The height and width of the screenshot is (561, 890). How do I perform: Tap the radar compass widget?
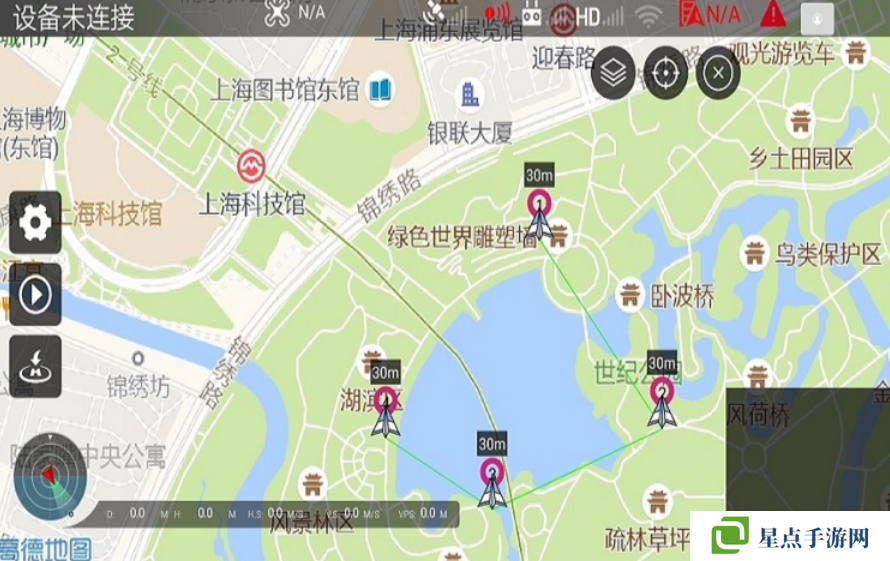[50, 477]
